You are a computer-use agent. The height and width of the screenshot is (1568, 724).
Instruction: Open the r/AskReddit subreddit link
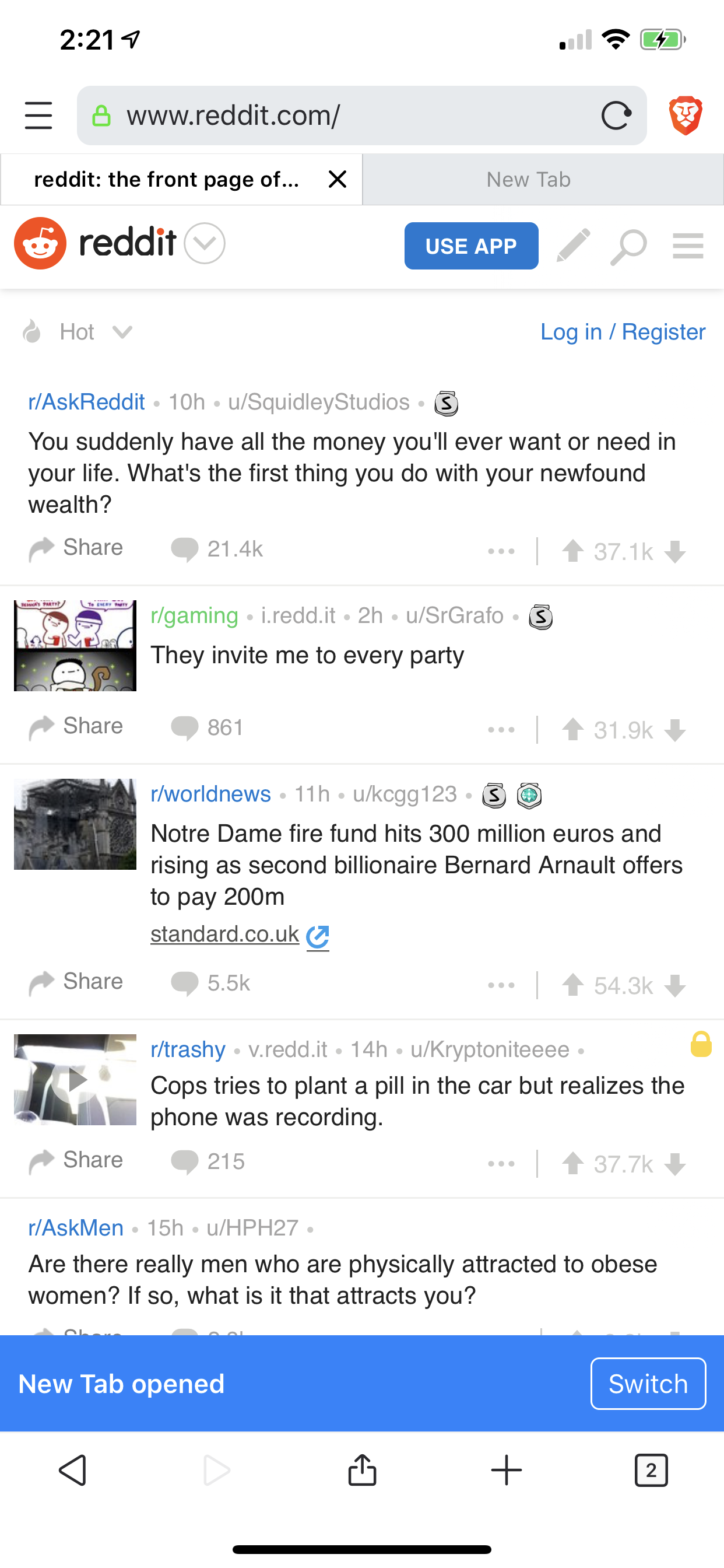tap(86, 402)
